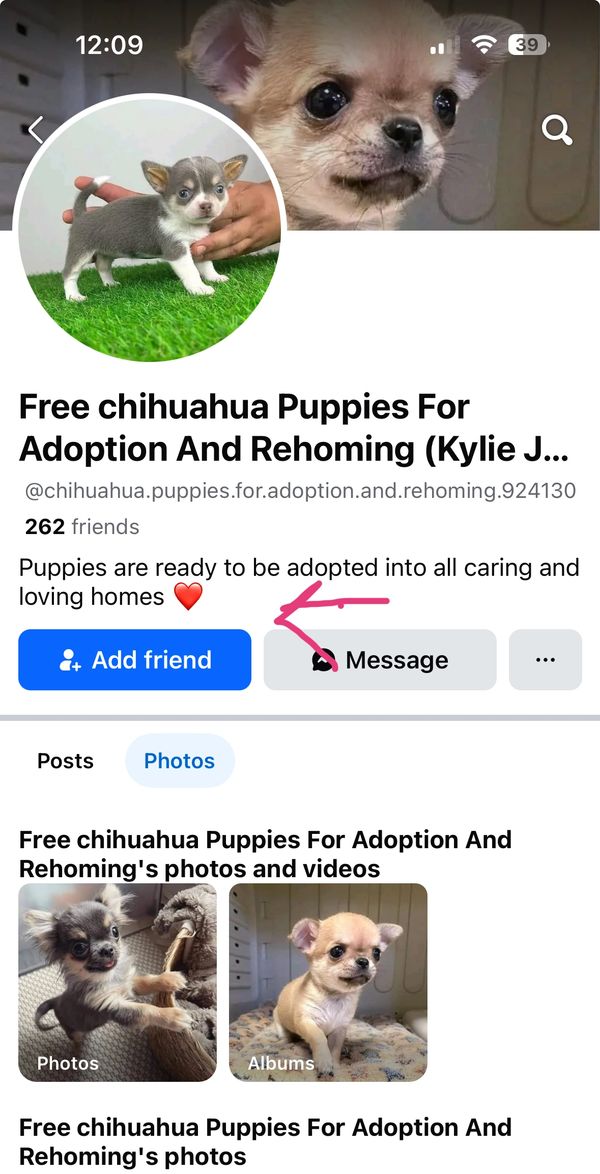Viewport: 600px width, 1174px height.
Task: View the 262 friends list
Action: (82, 527)
